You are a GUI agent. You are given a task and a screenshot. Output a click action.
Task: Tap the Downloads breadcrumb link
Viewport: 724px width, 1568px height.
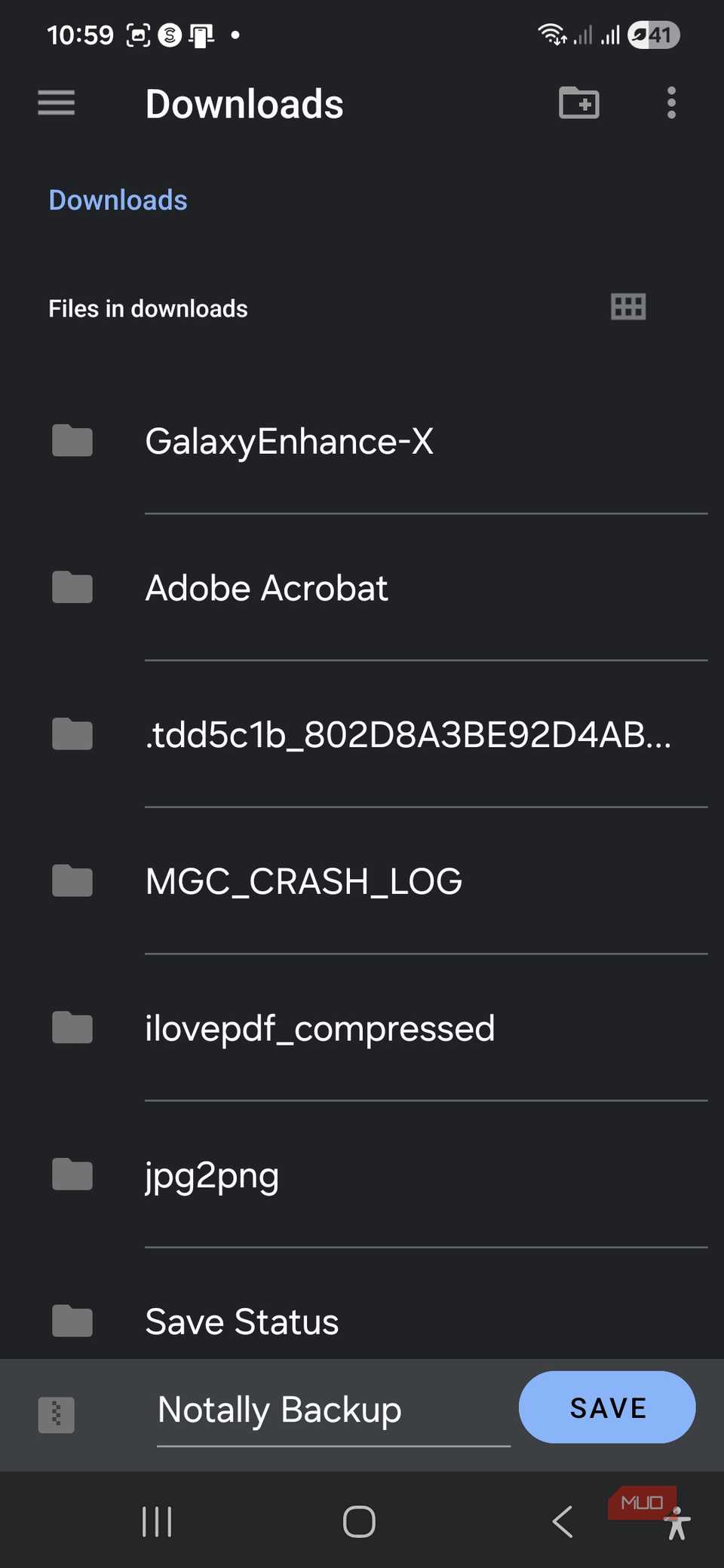(118, 200)
